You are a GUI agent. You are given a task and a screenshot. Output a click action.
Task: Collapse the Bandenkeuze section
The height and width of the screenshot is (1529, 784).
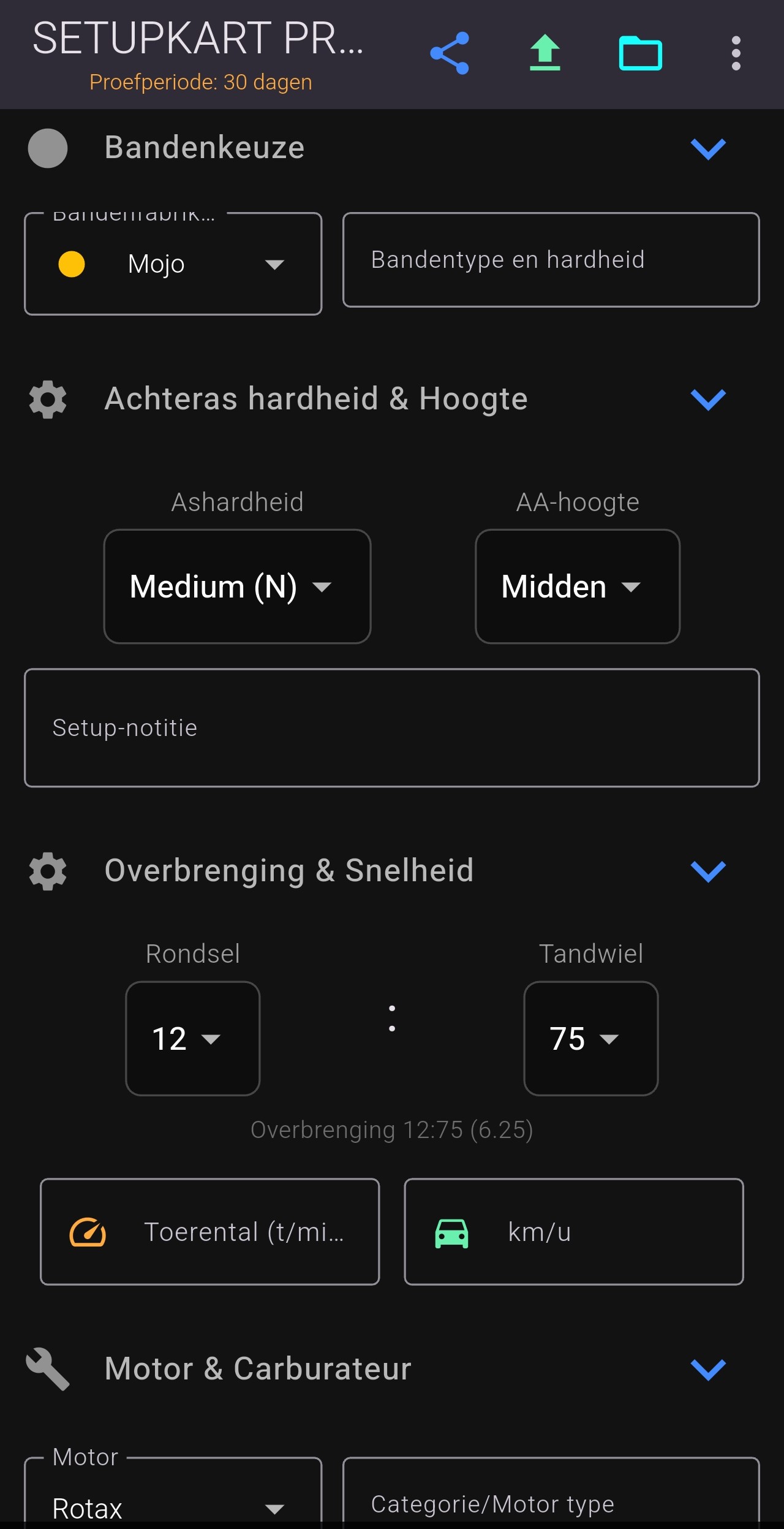pyautogui.click(x=707, y=148)
